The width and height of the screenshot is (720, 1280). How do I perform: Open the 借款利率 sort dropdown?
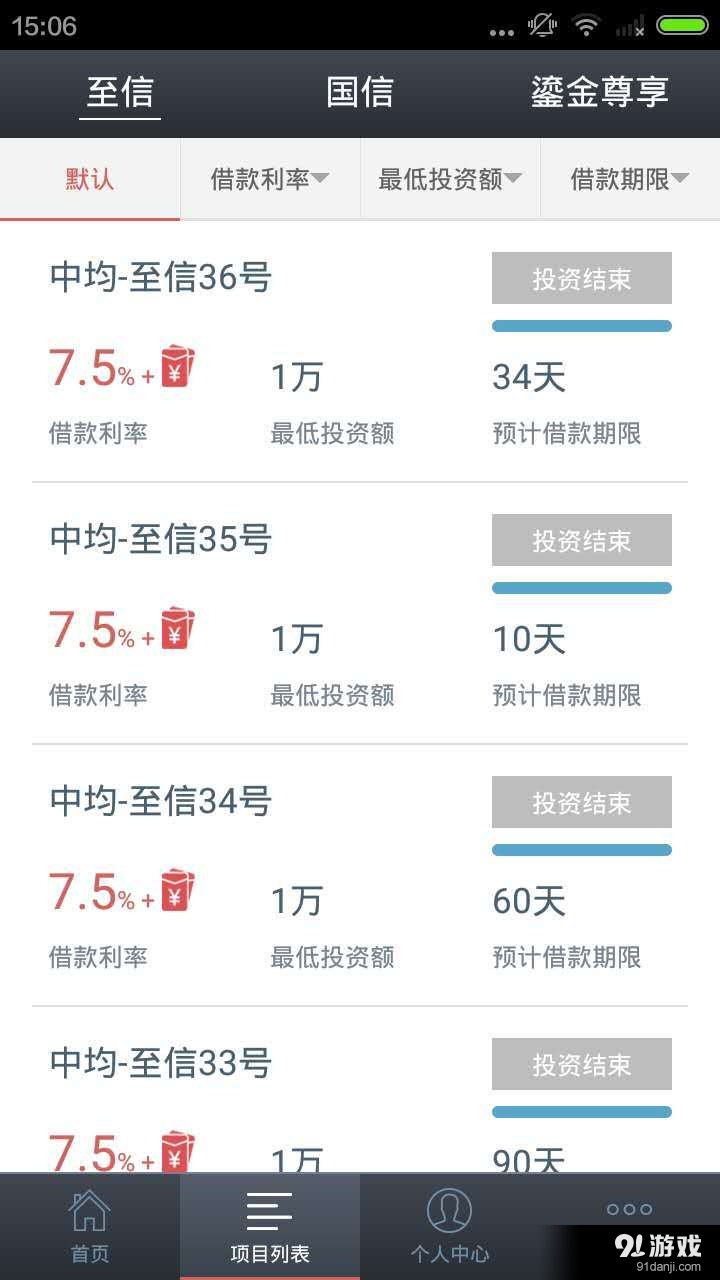tap(269, 179)
